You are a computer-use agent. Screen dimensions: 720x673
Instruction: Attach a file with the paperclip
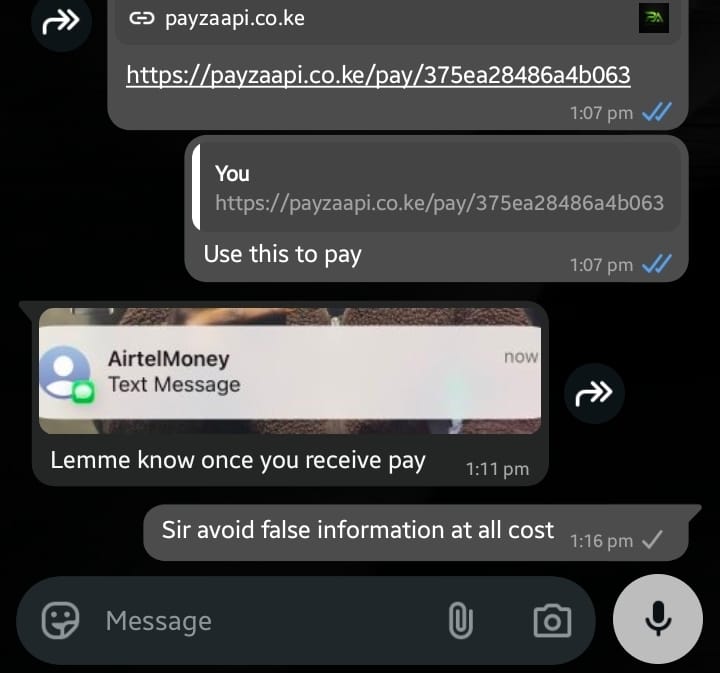tap(460, 621)
